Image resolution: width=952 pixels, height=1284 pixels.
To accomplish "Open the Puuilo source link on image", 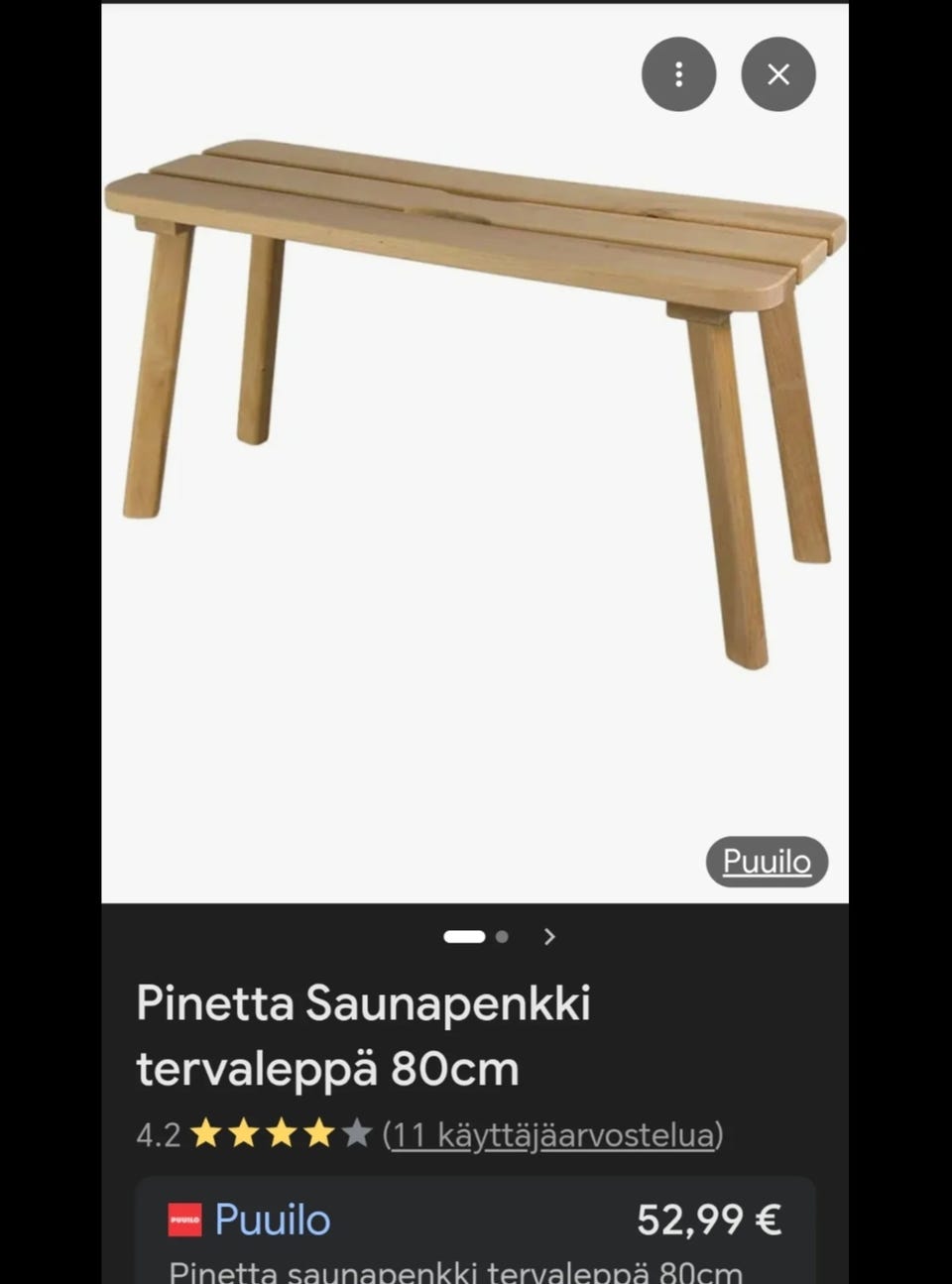I will pos(767,862).
